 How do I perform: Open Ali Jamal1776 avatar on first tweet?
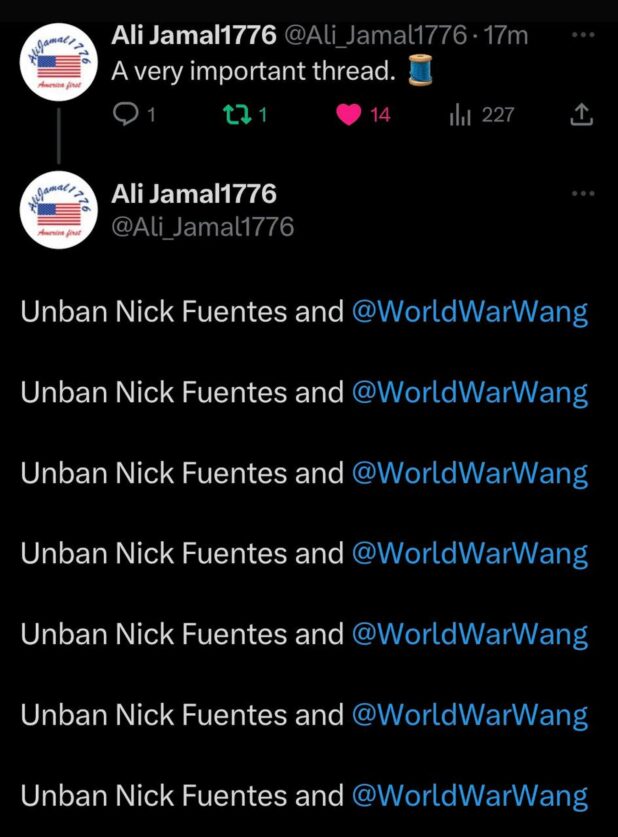[x=59, y=68]
